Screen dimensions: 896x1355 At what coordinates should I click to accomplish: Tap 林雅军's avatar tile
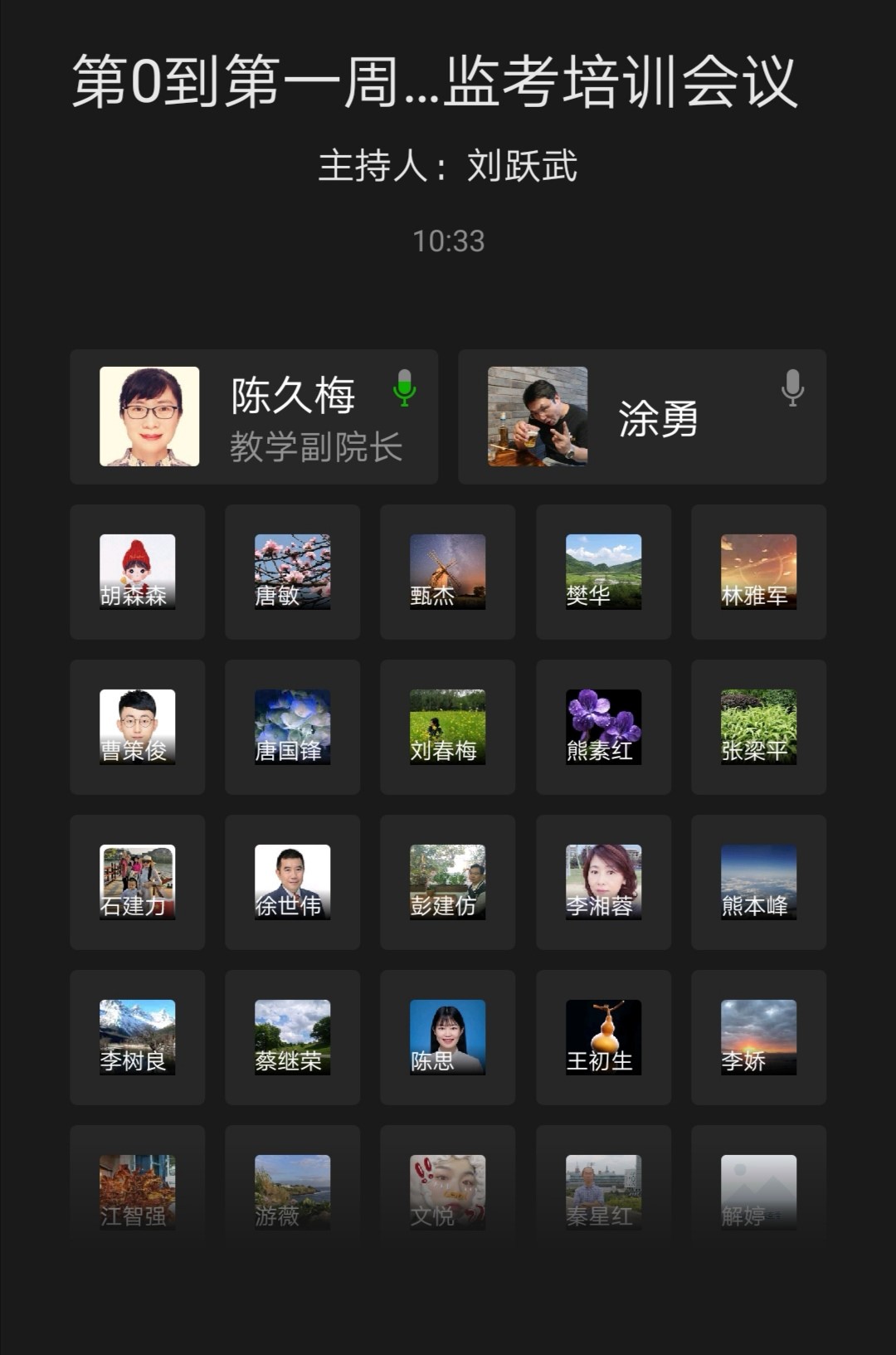click(x=758, y=572)
